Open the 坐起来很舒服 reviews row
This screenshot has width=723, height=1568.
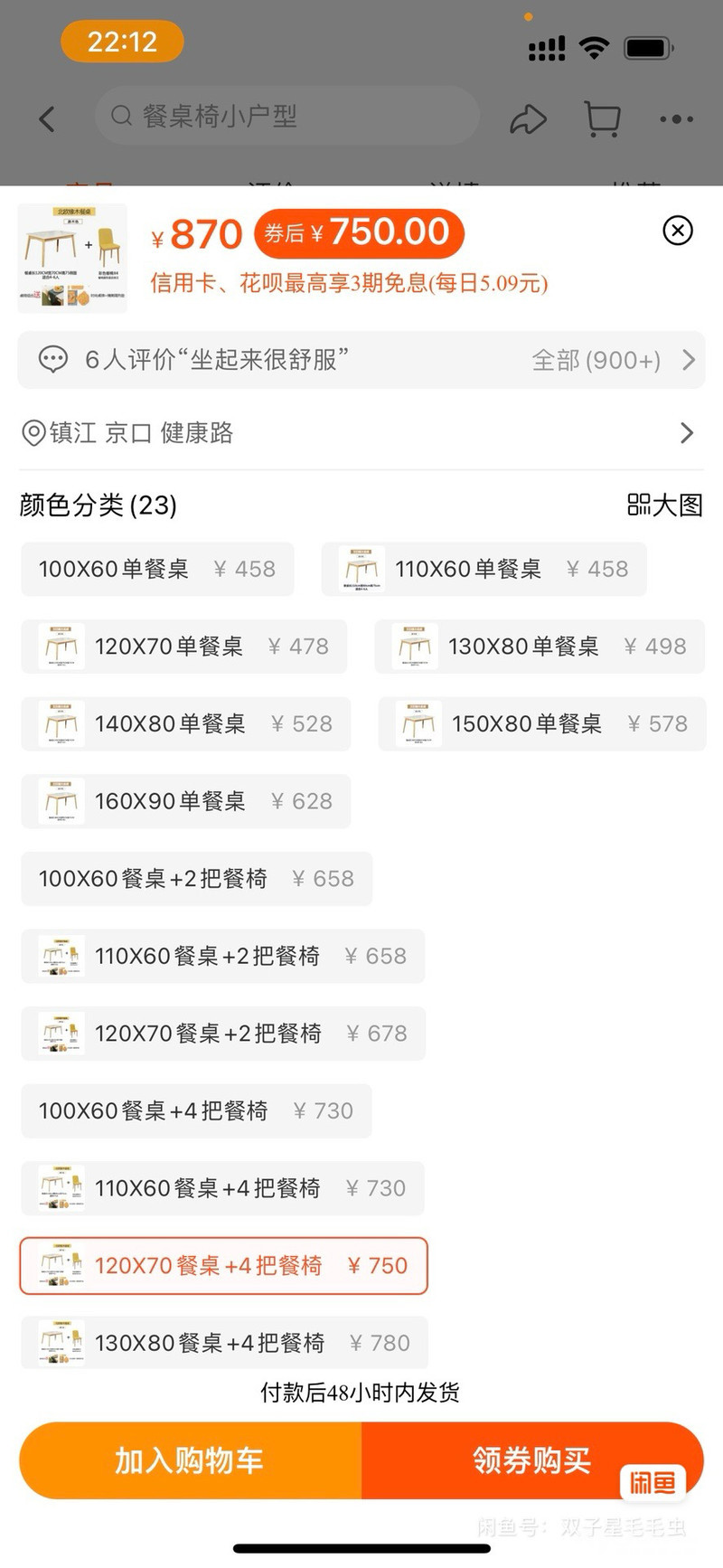[x=361, y=360]
